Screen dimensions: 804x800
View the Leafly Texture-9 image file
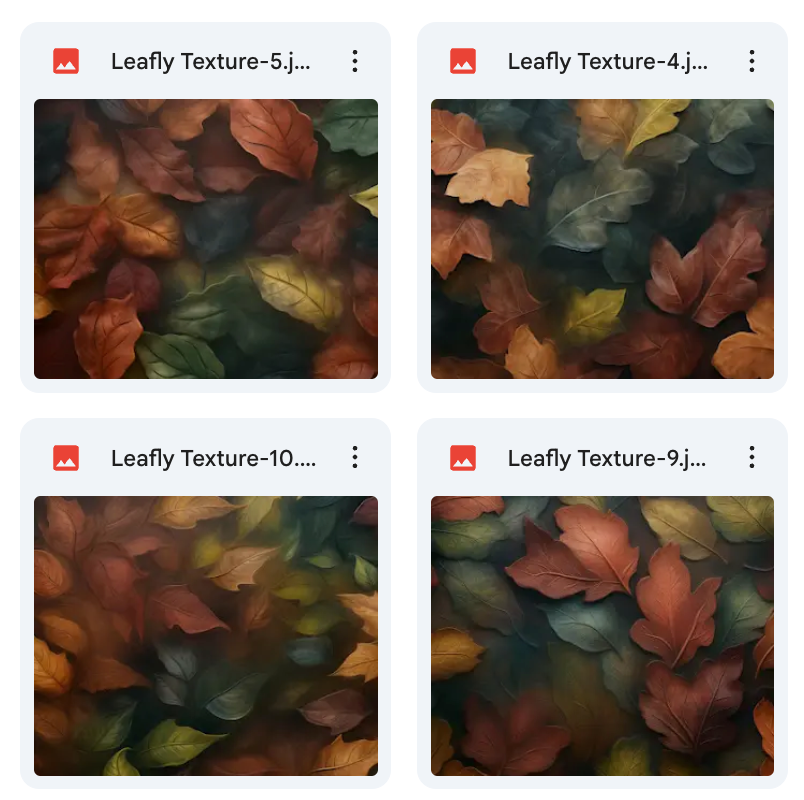pyautogui.click(x=602, y=636)
